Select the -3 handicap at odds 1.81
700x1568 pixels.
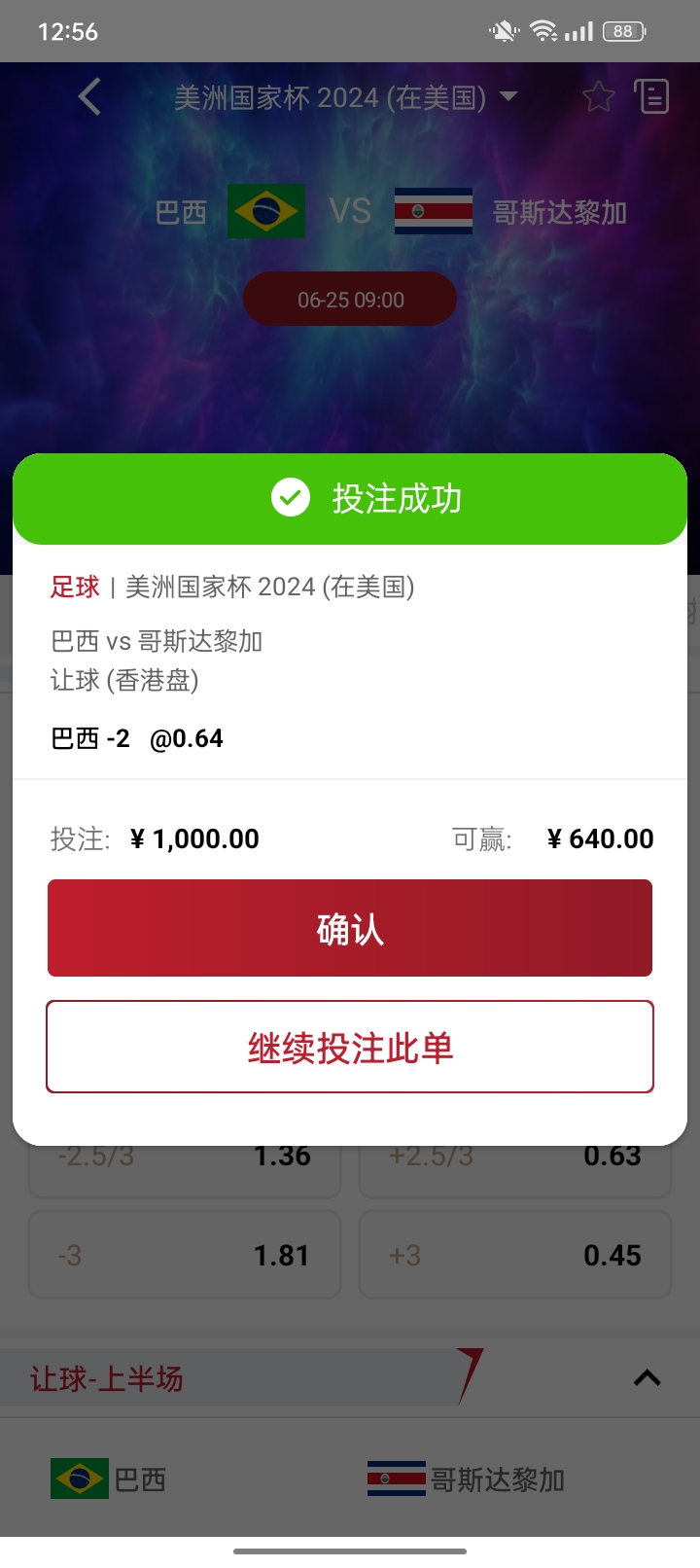(185, 1255)
